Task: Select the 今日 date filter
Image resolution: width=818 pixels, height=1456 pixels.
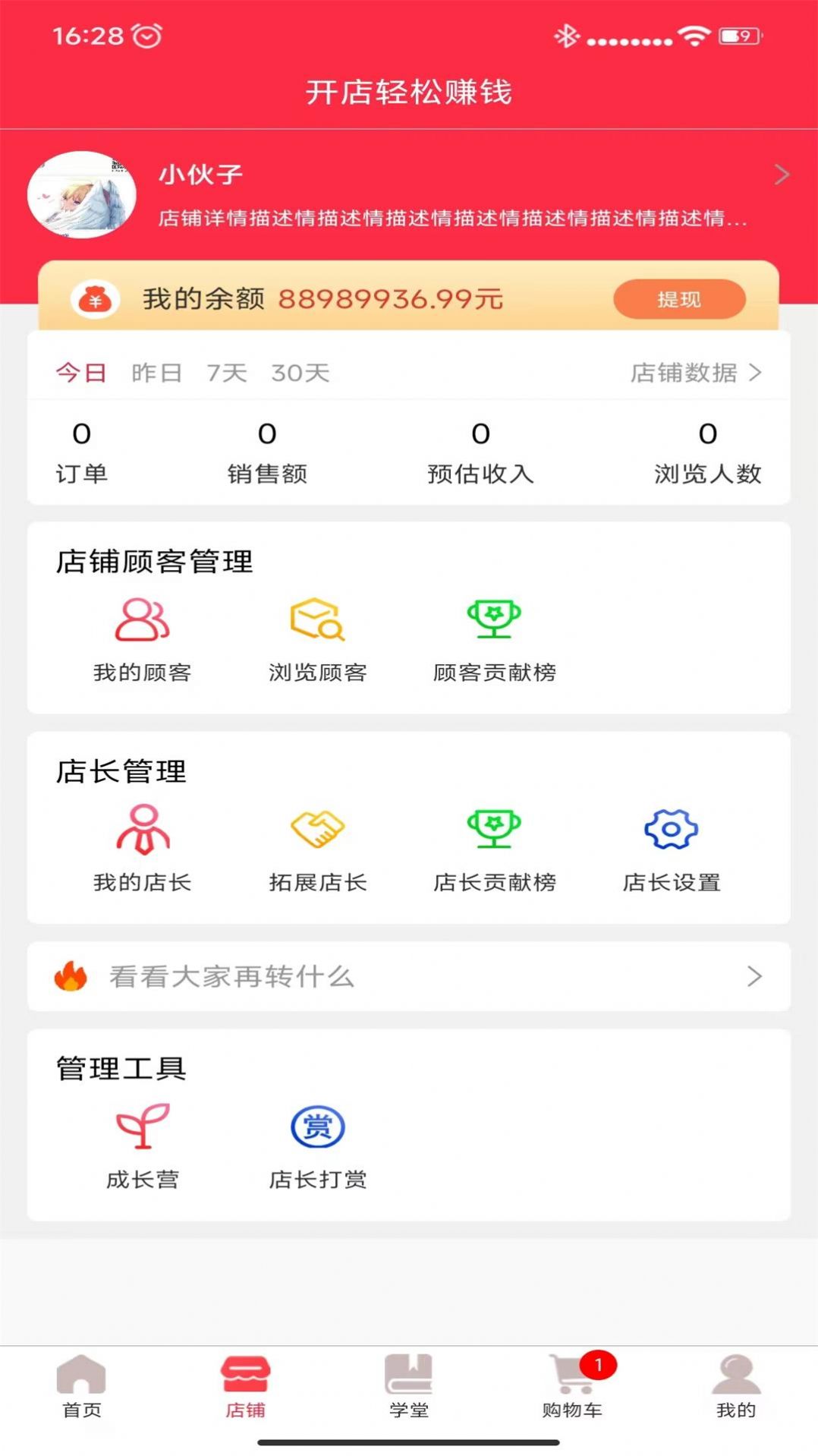Action: pos(81,373)
